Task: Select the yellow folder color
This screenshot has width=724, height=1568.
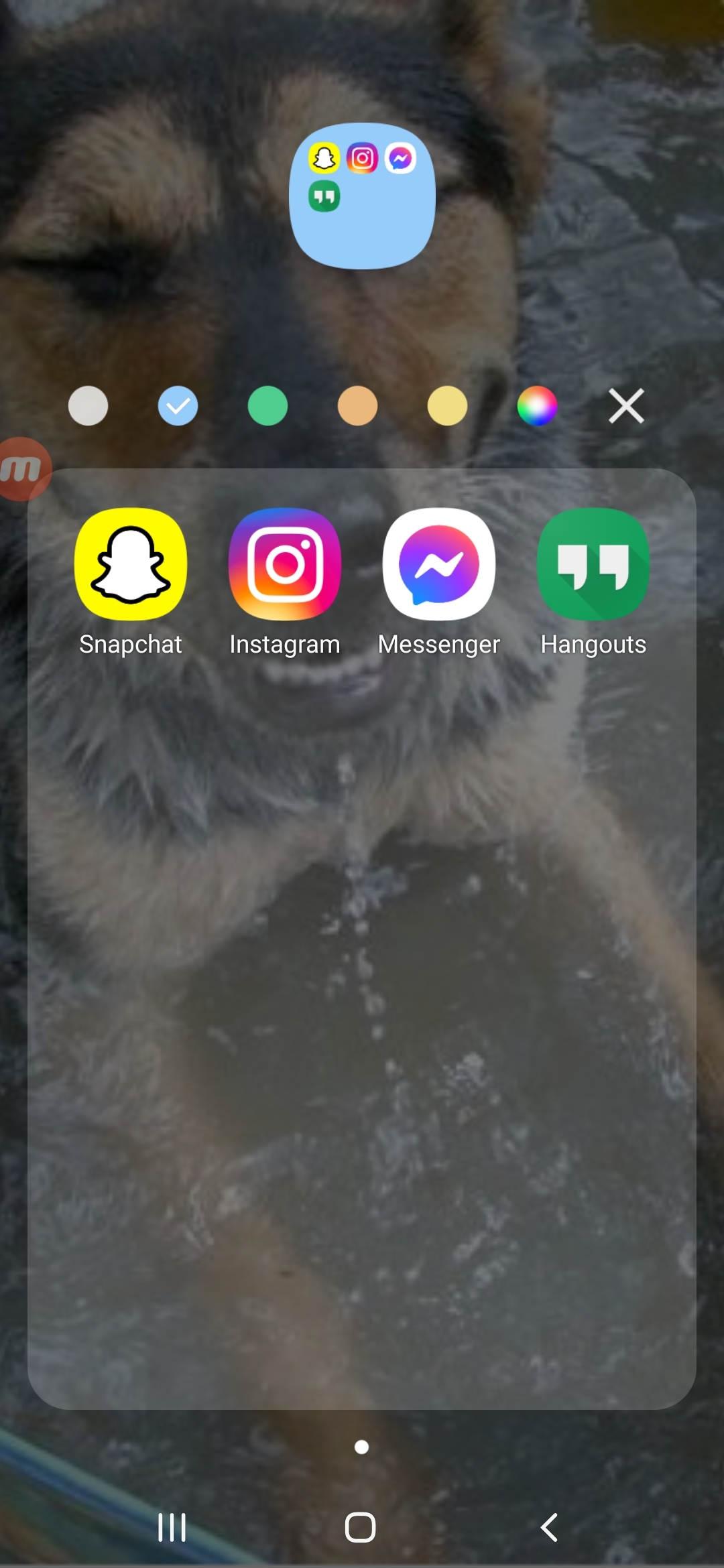Action: [x=447, y=406]
